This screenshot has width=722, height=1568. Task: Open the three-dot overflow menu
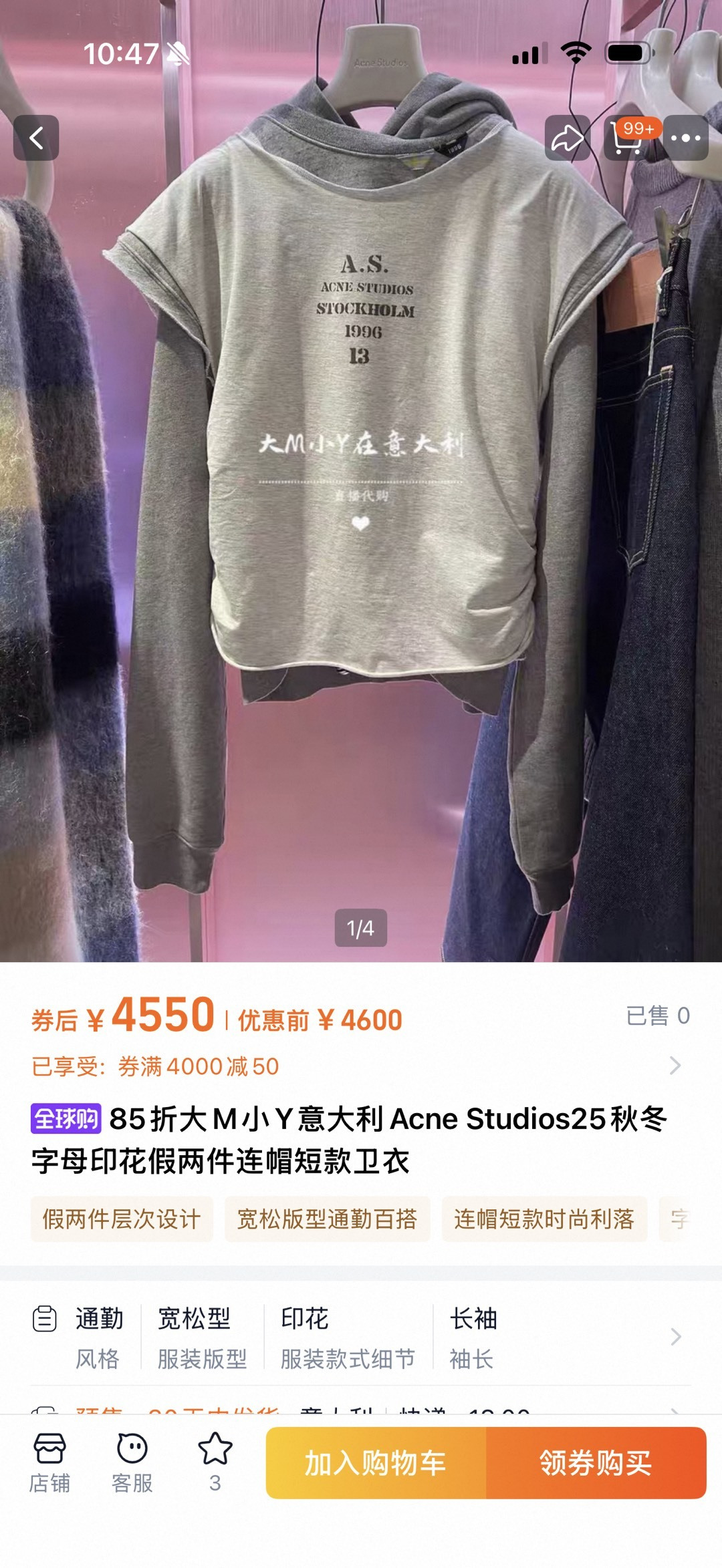pyautogui.click(x=685, y=138)
